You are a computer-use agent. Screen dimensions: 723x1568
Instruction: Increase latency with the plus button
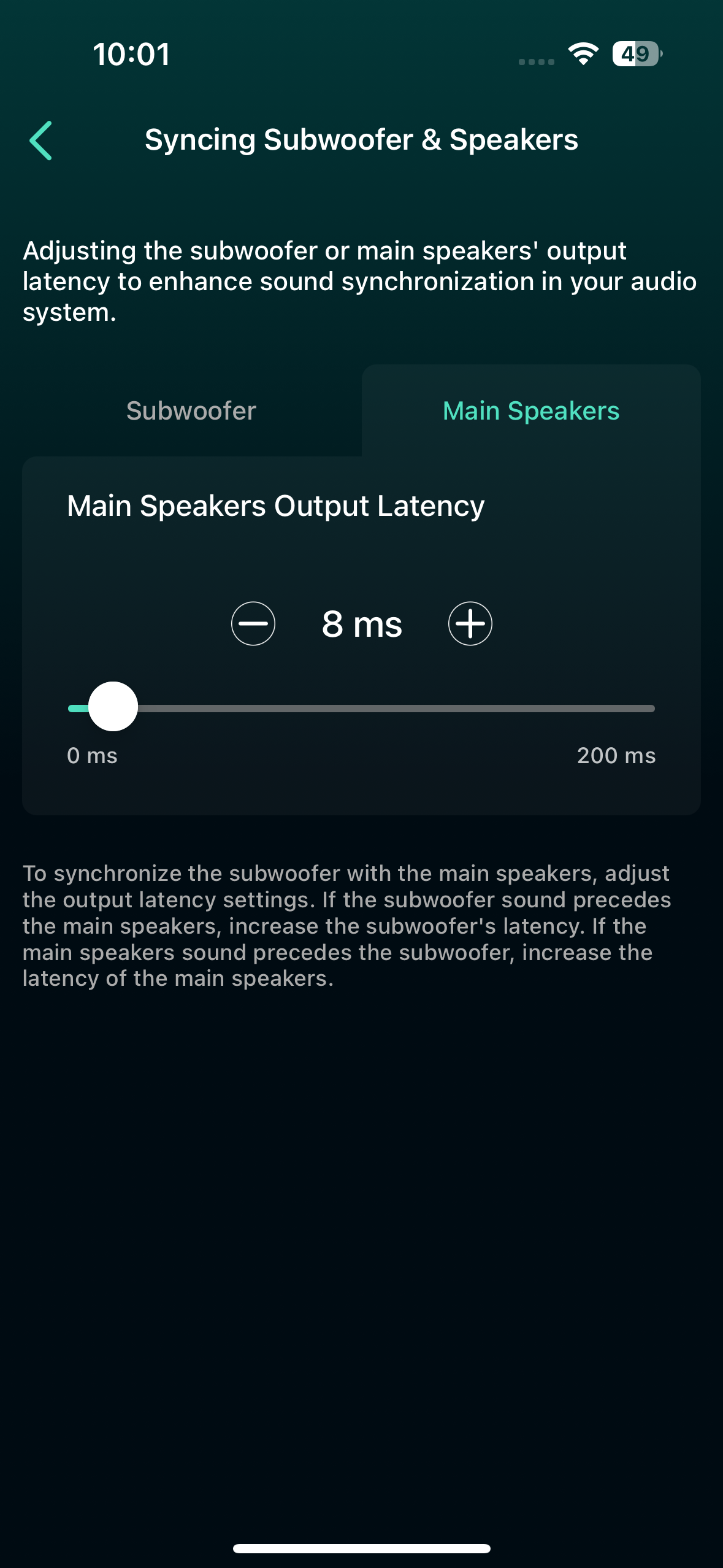[x=470, y=624]
